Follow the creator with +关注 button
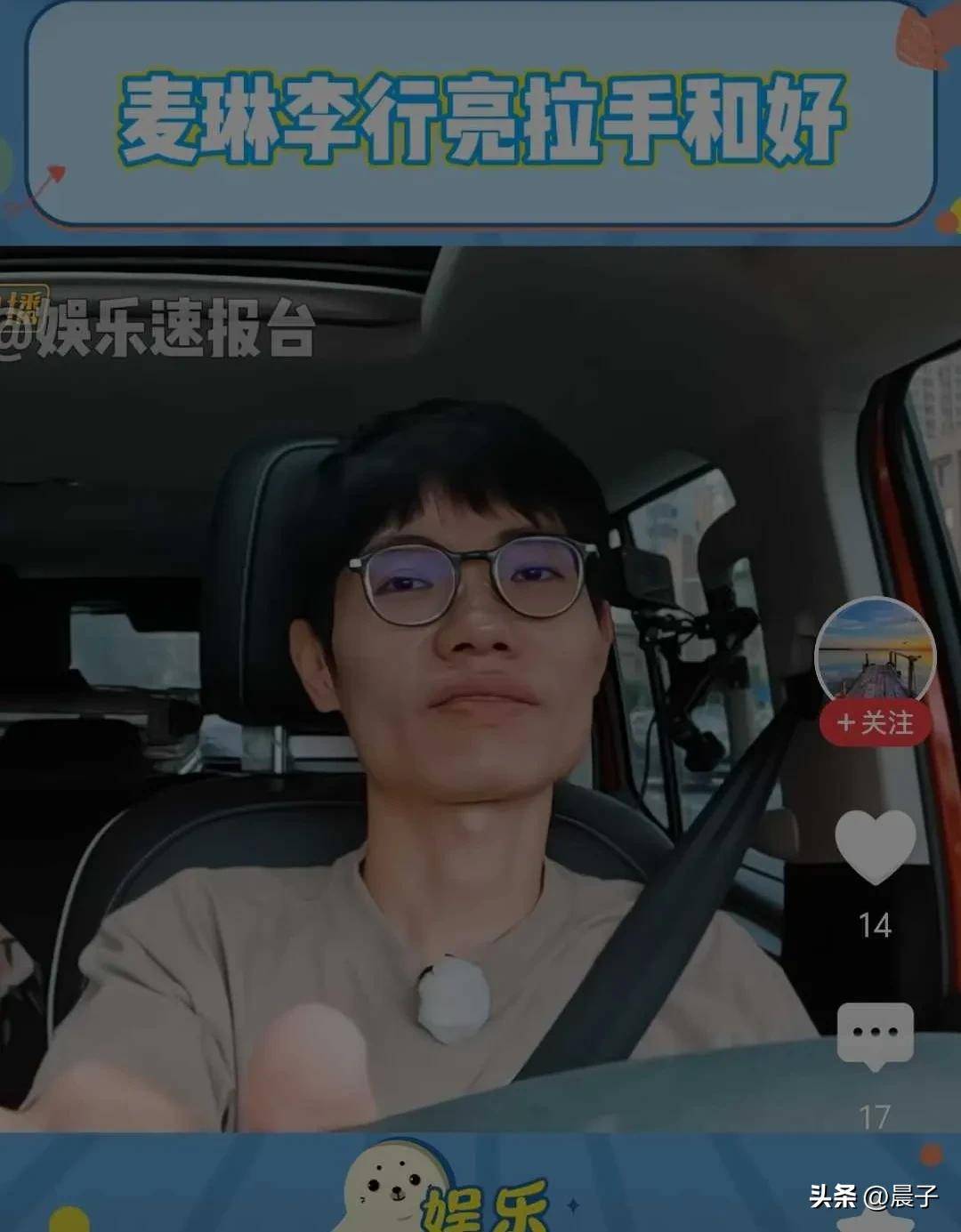This screenshot has height=1232, width=961. click(876, 722)
